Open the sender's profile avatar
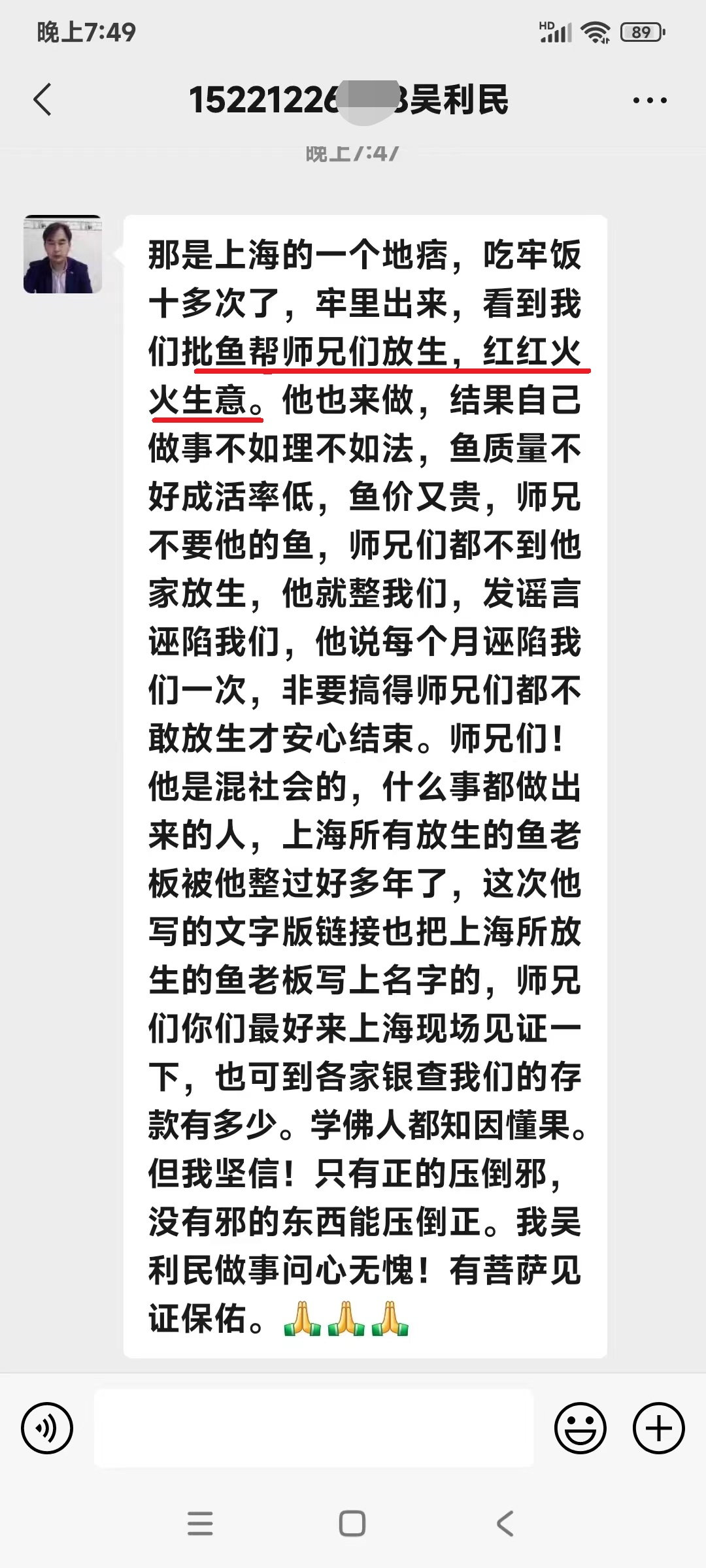 (63, 254)
